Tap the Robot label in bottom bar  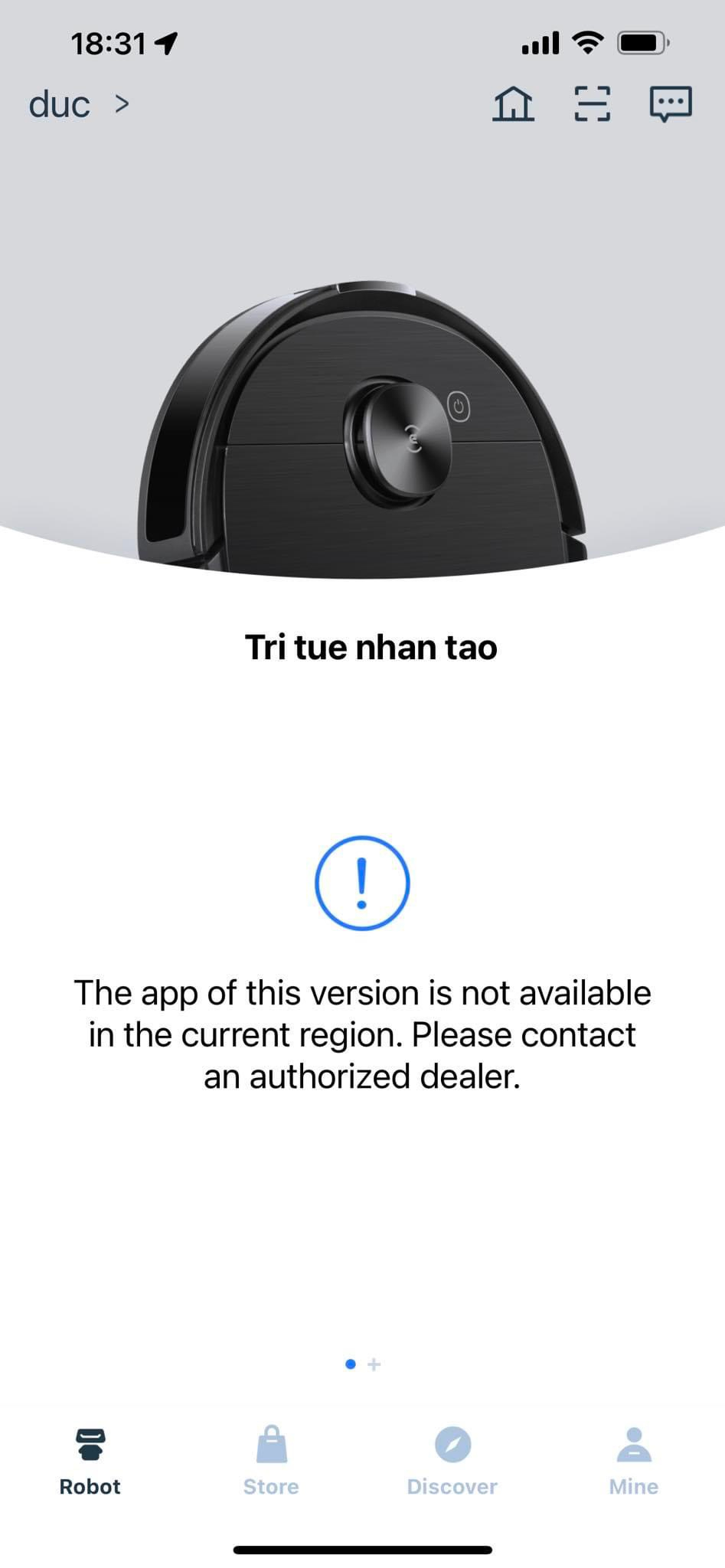point(89,1486)
